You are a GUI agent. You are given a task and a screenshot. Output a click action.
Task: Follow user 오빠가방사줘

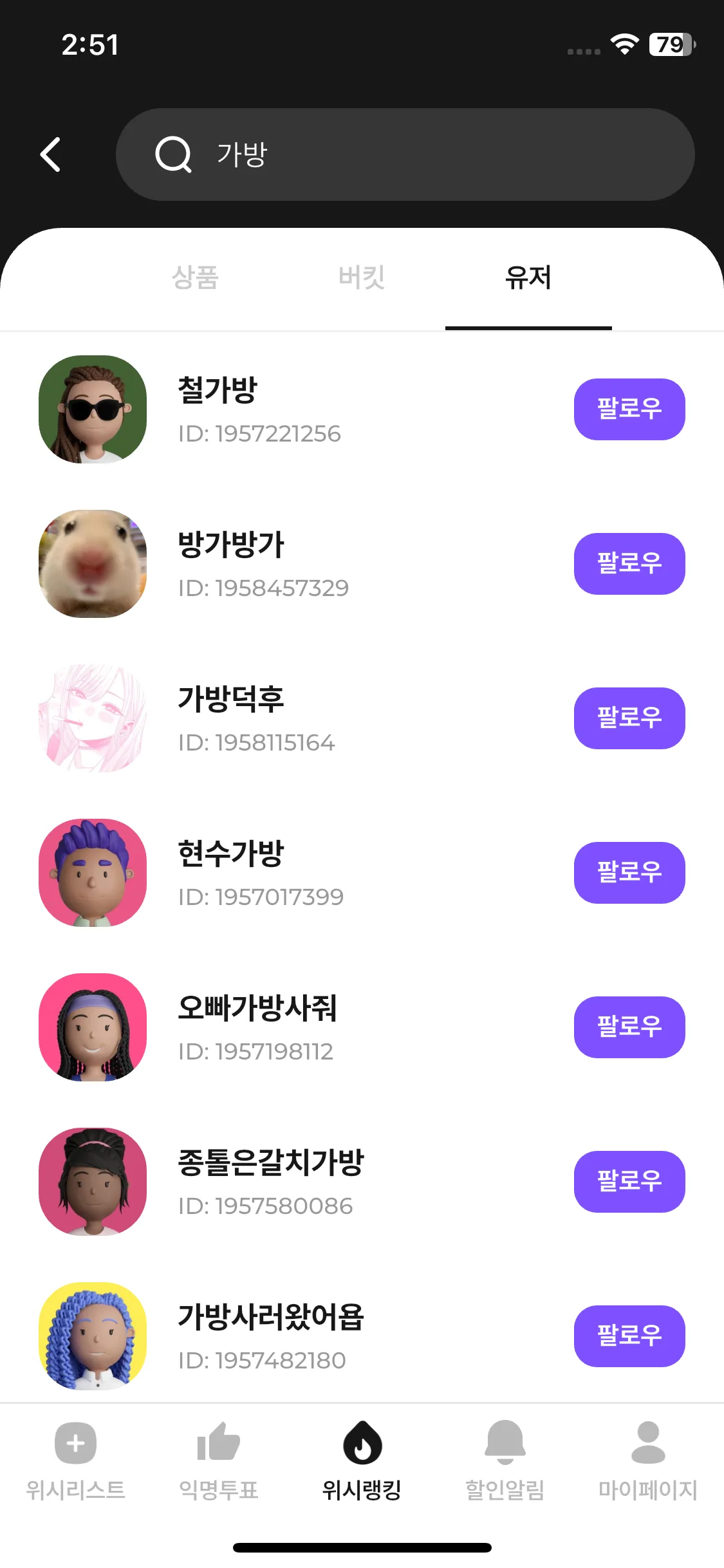(x=629, y=1027)
